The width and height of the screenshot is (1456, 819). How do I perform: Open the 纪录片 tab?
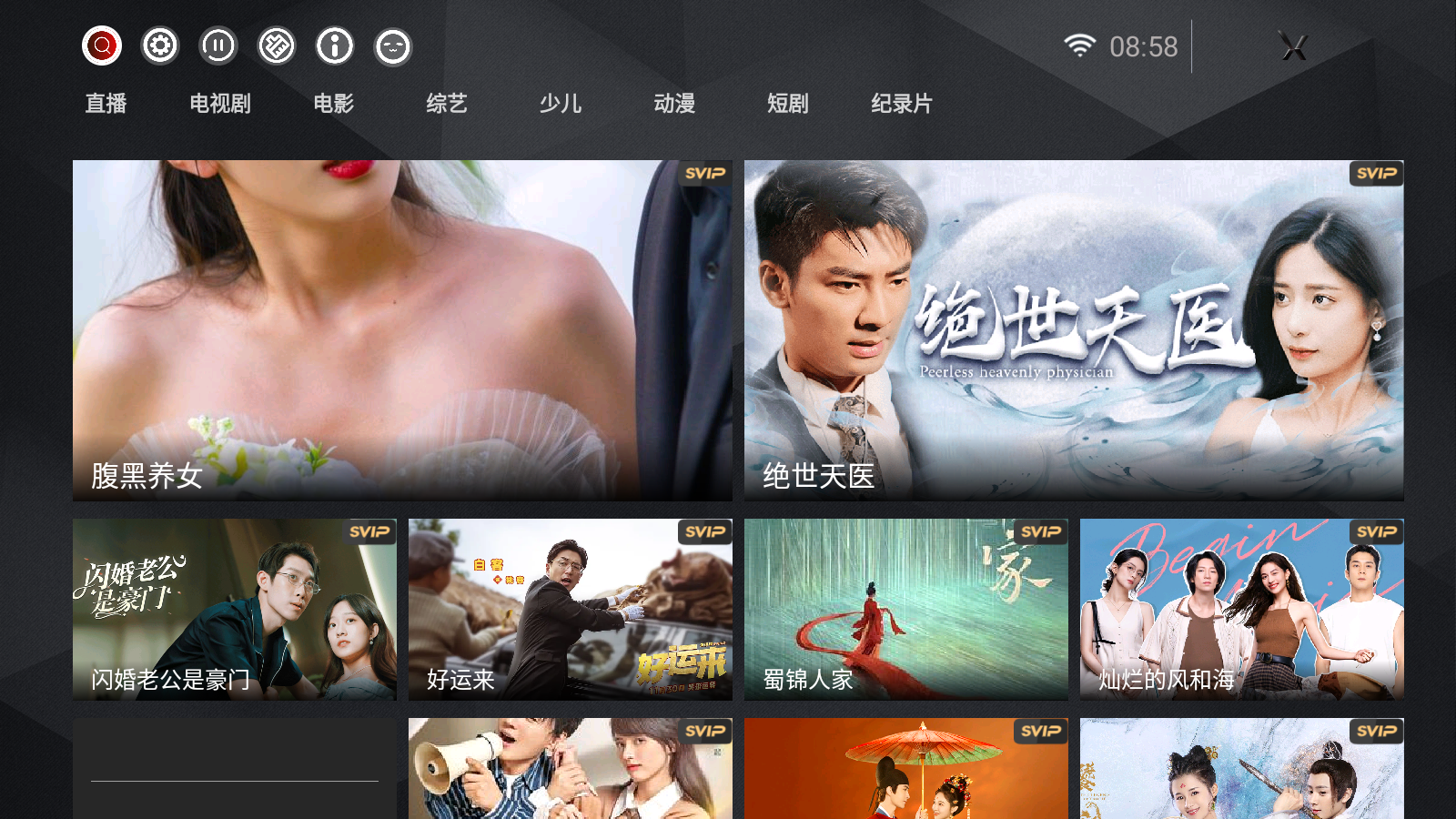pyautogui.click(x=902, y=104)
